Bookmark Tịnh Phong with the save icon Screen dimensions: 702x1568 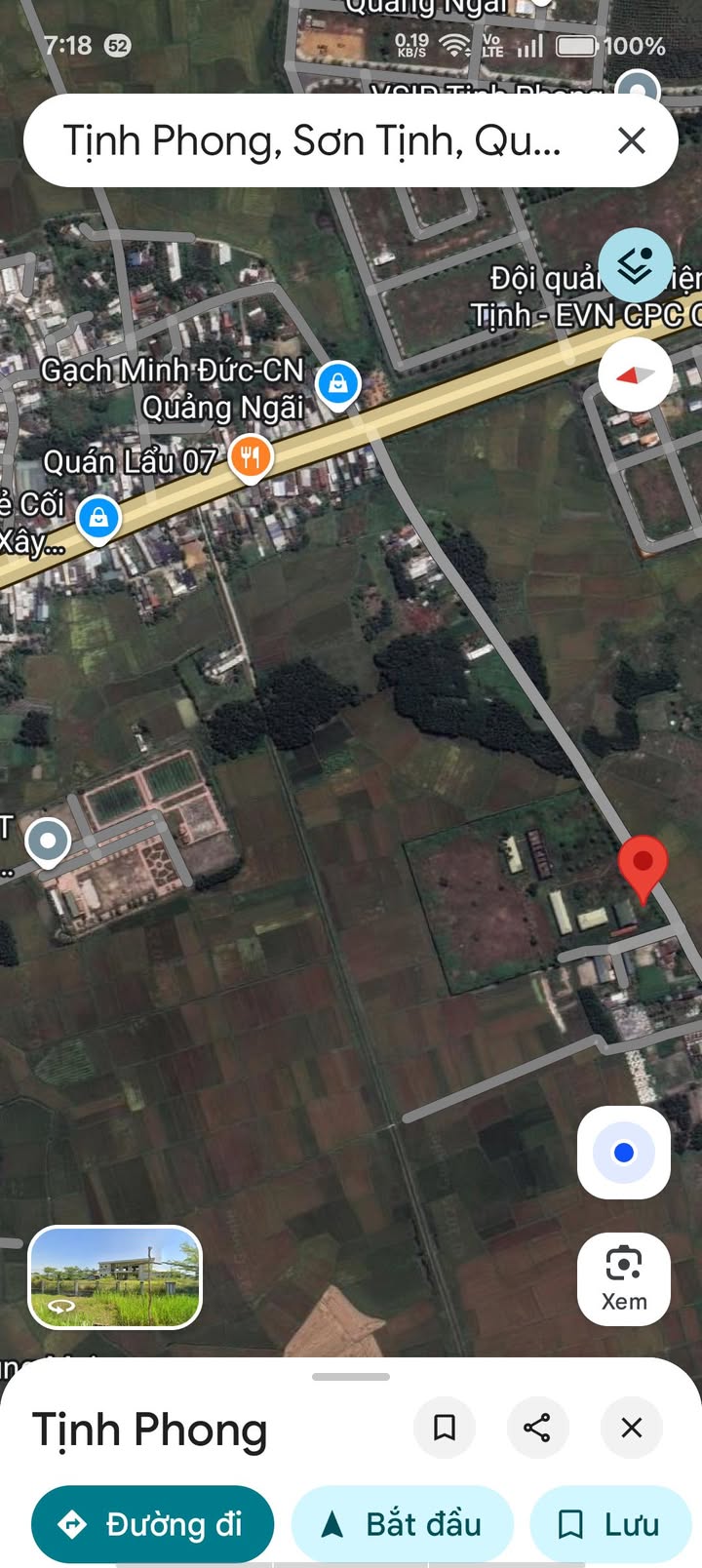point(445,1429)
